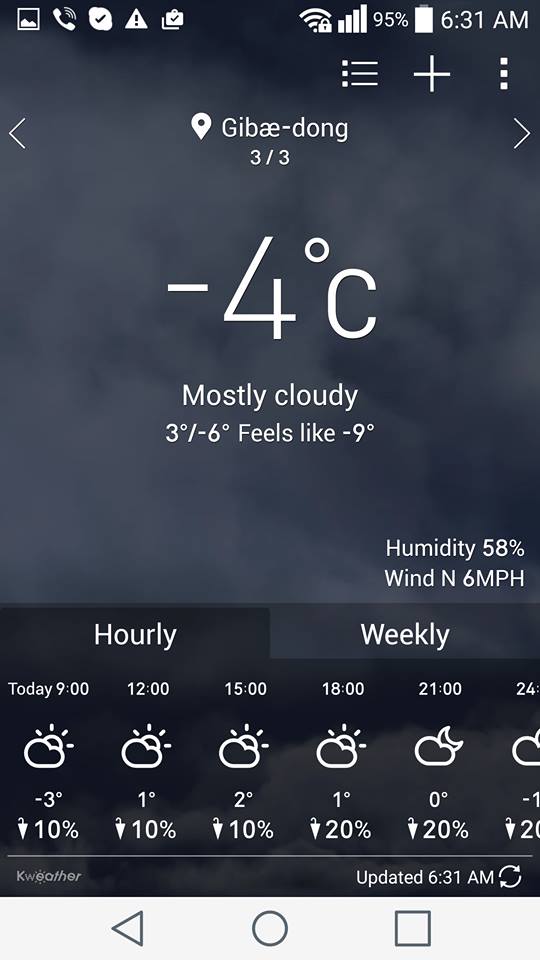Go to next city with right arrow
This screenshot has height=960, width=540.
pos(522,133)
